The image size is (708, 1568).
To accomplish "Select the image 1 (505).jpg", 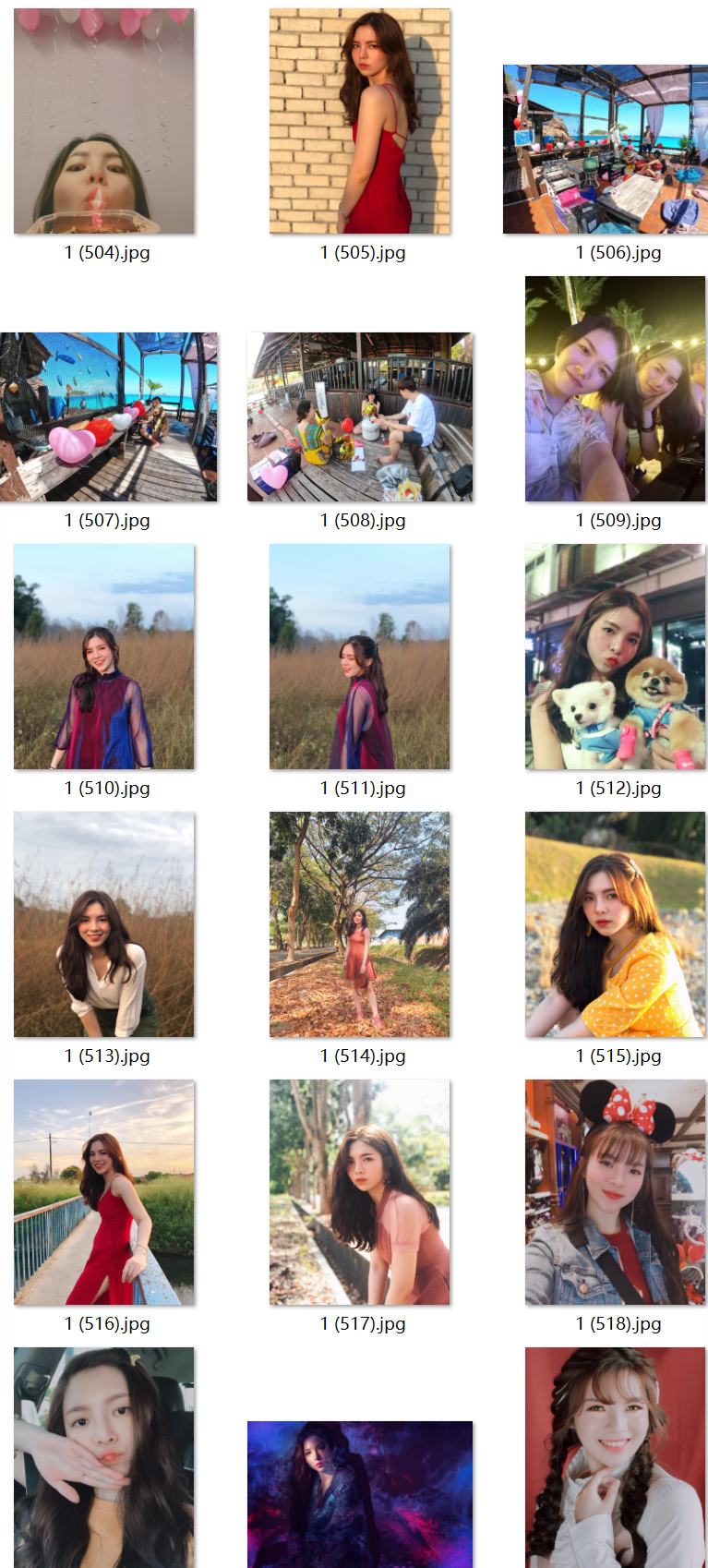I will (360, 121).
